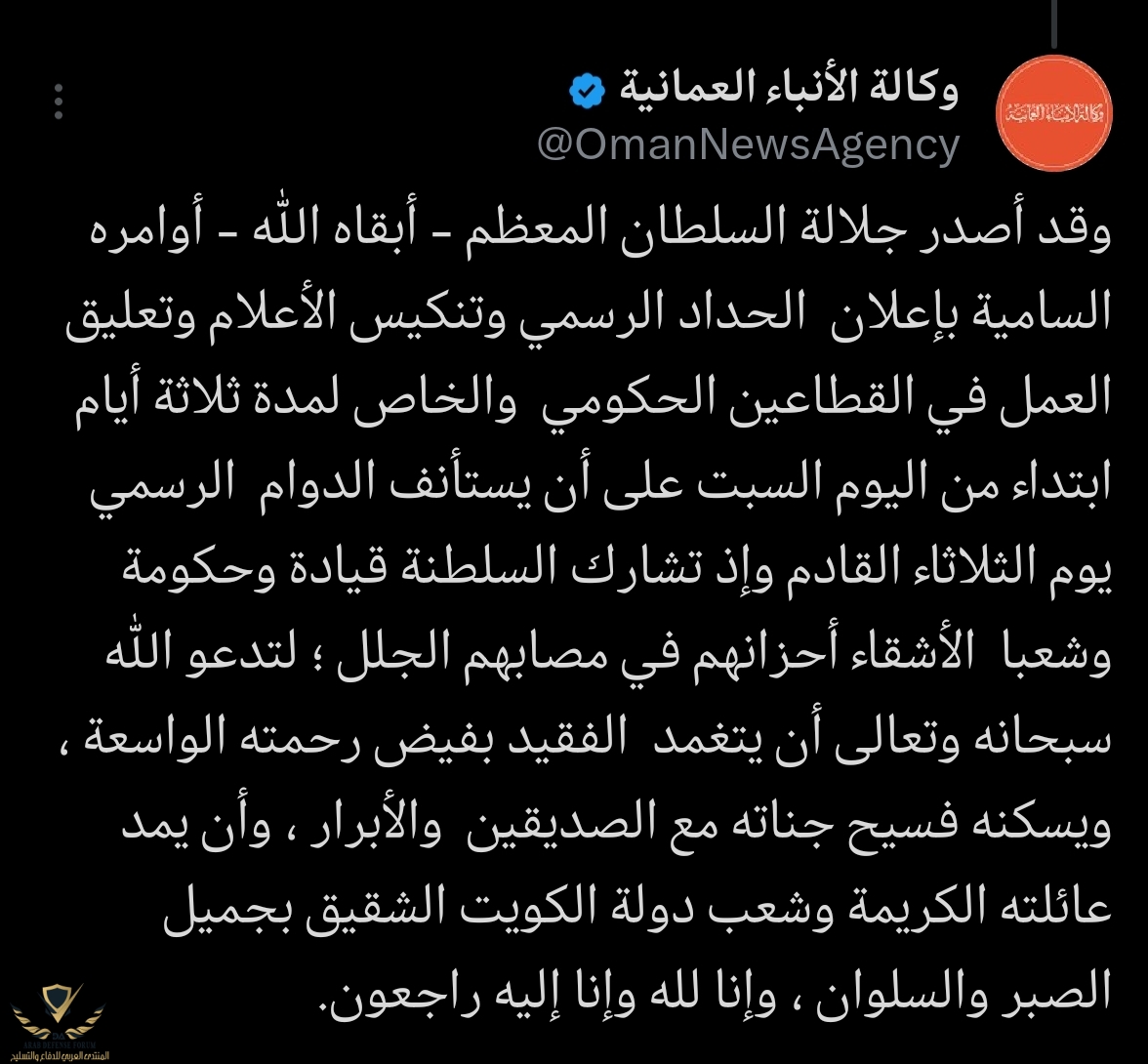1148x1064 pixels.
Task: Open the tweet's three-dot overflow menu
Action: (59, 102)
